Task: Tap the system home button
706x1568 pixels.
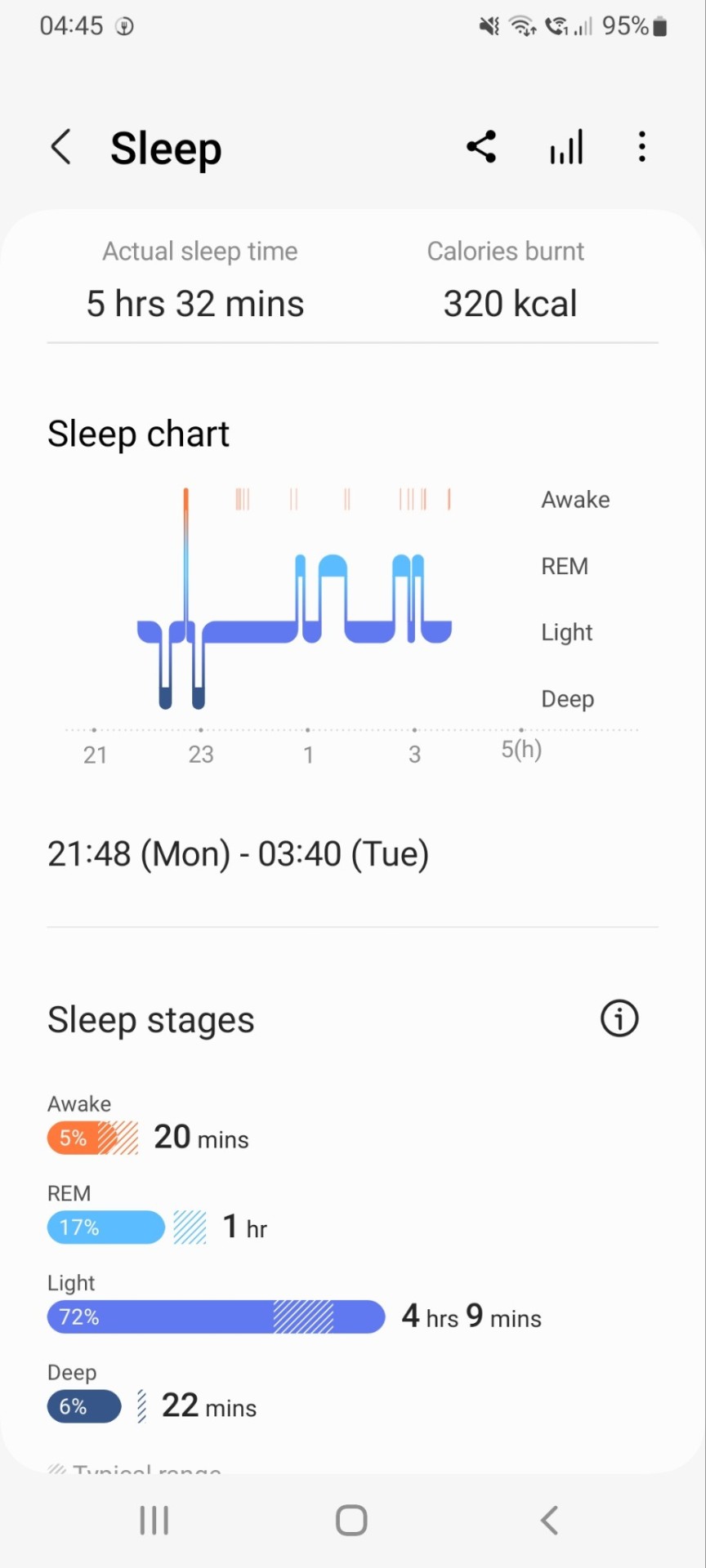Action: point(351,1521)
